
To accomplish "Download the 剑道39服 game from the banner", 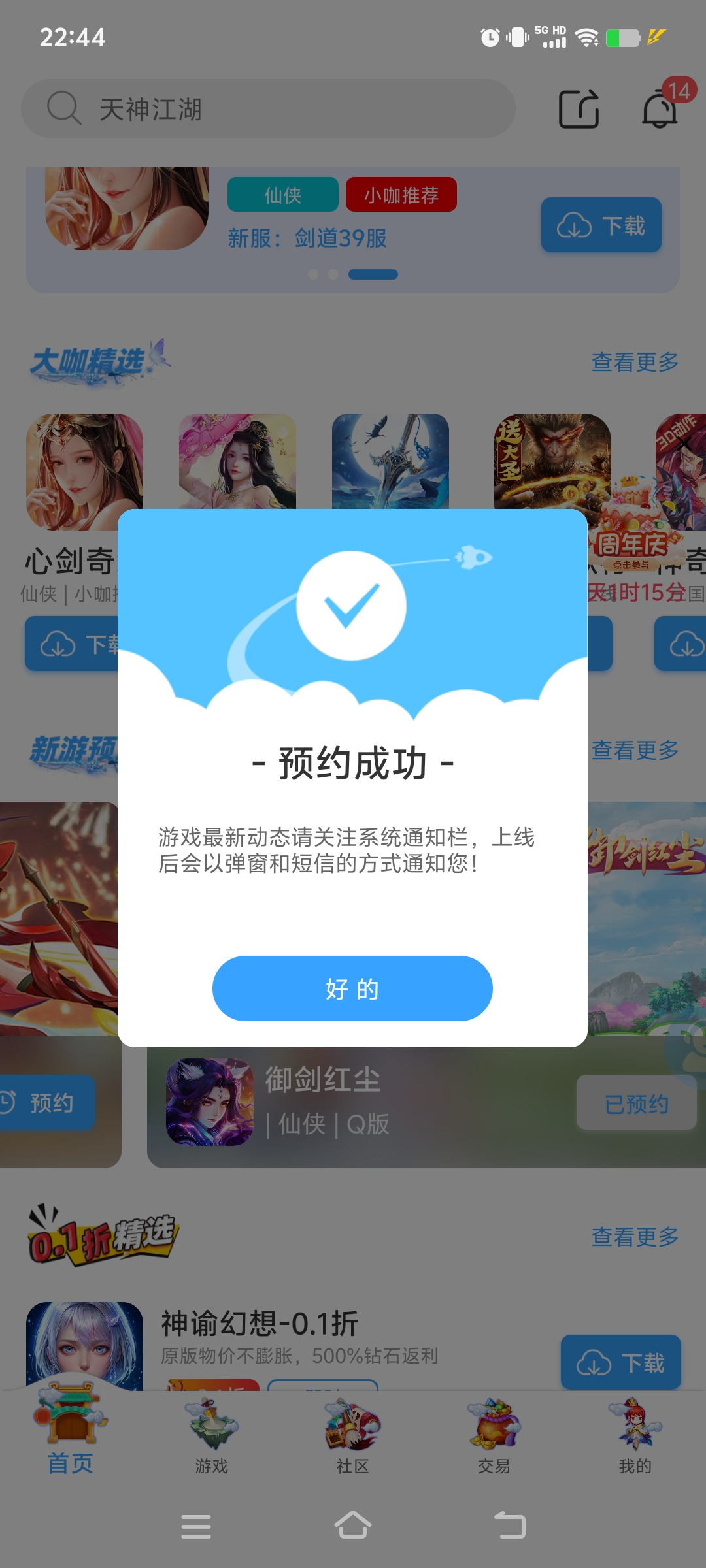I will point(601,225).
